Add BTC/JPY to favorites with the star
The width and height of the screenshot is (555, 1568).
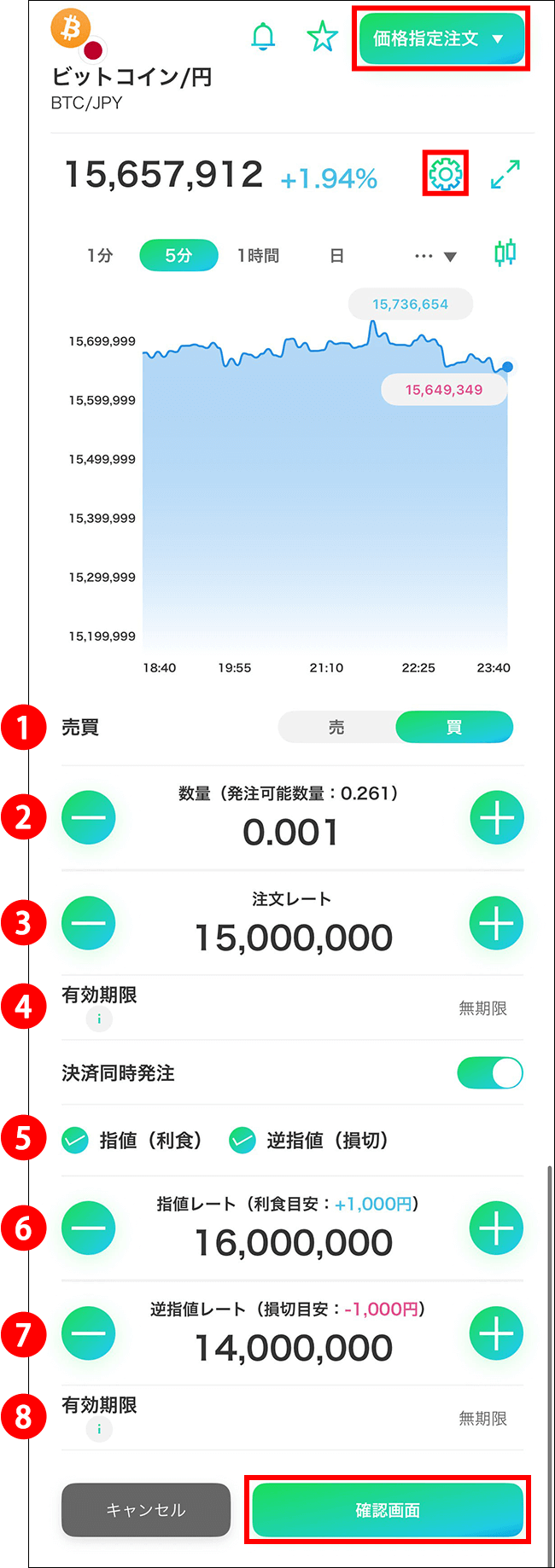tap(322, 37)
